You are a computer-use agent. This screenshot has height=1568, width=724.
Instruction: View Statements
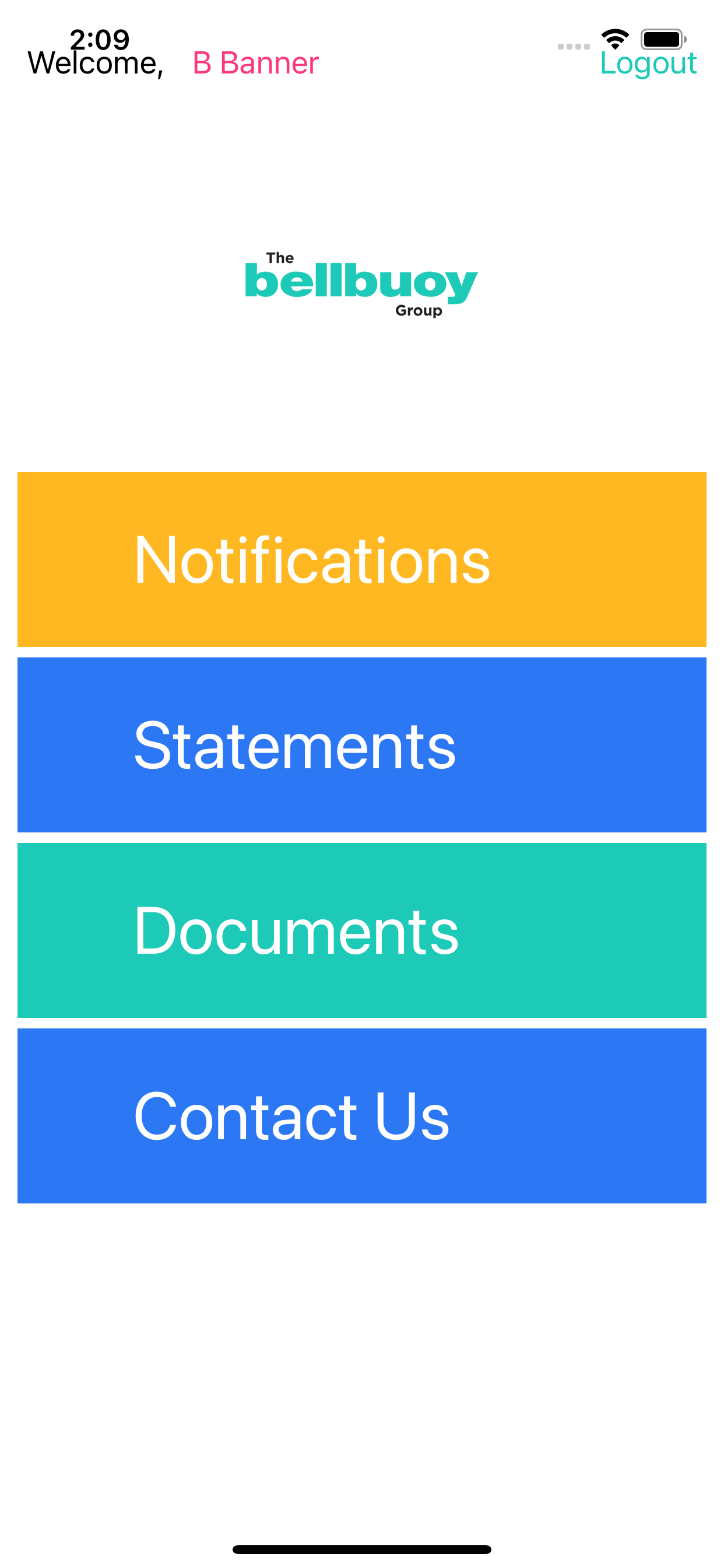[x=361, y=744]
